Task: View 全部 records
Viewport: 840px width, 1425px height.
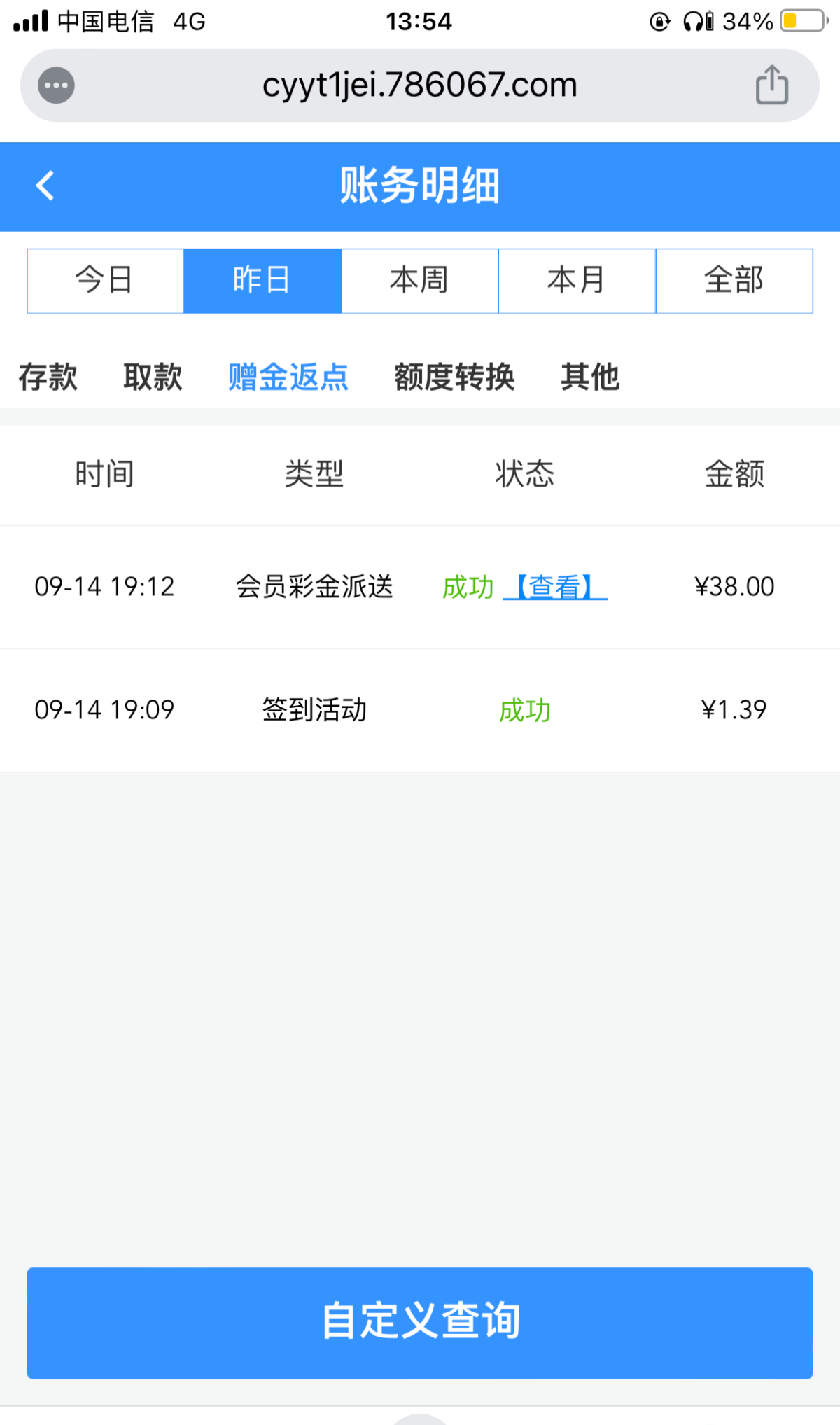Action: 734,280
